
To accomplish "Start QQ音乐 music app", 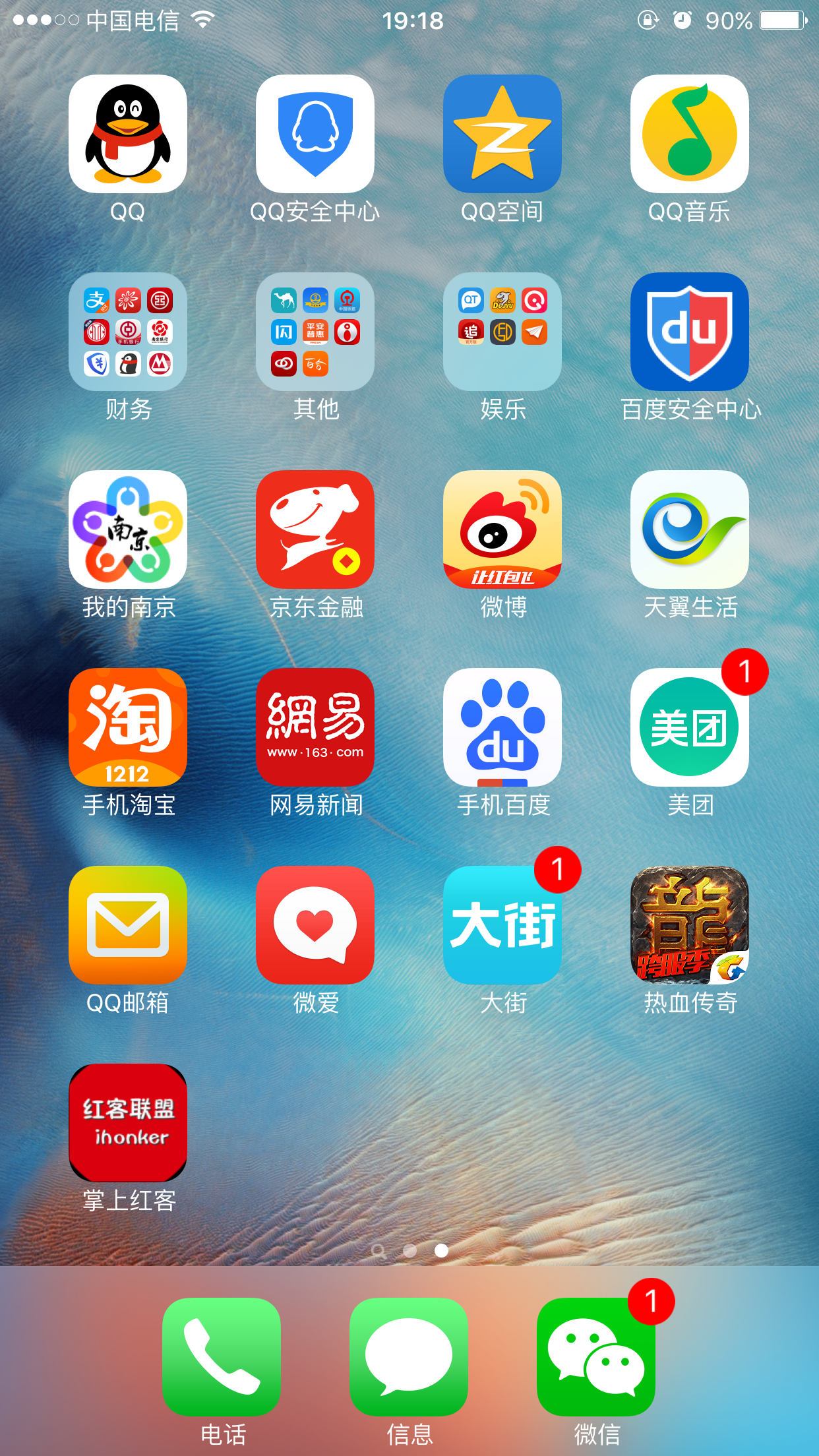I will click(x=690, y=134).
